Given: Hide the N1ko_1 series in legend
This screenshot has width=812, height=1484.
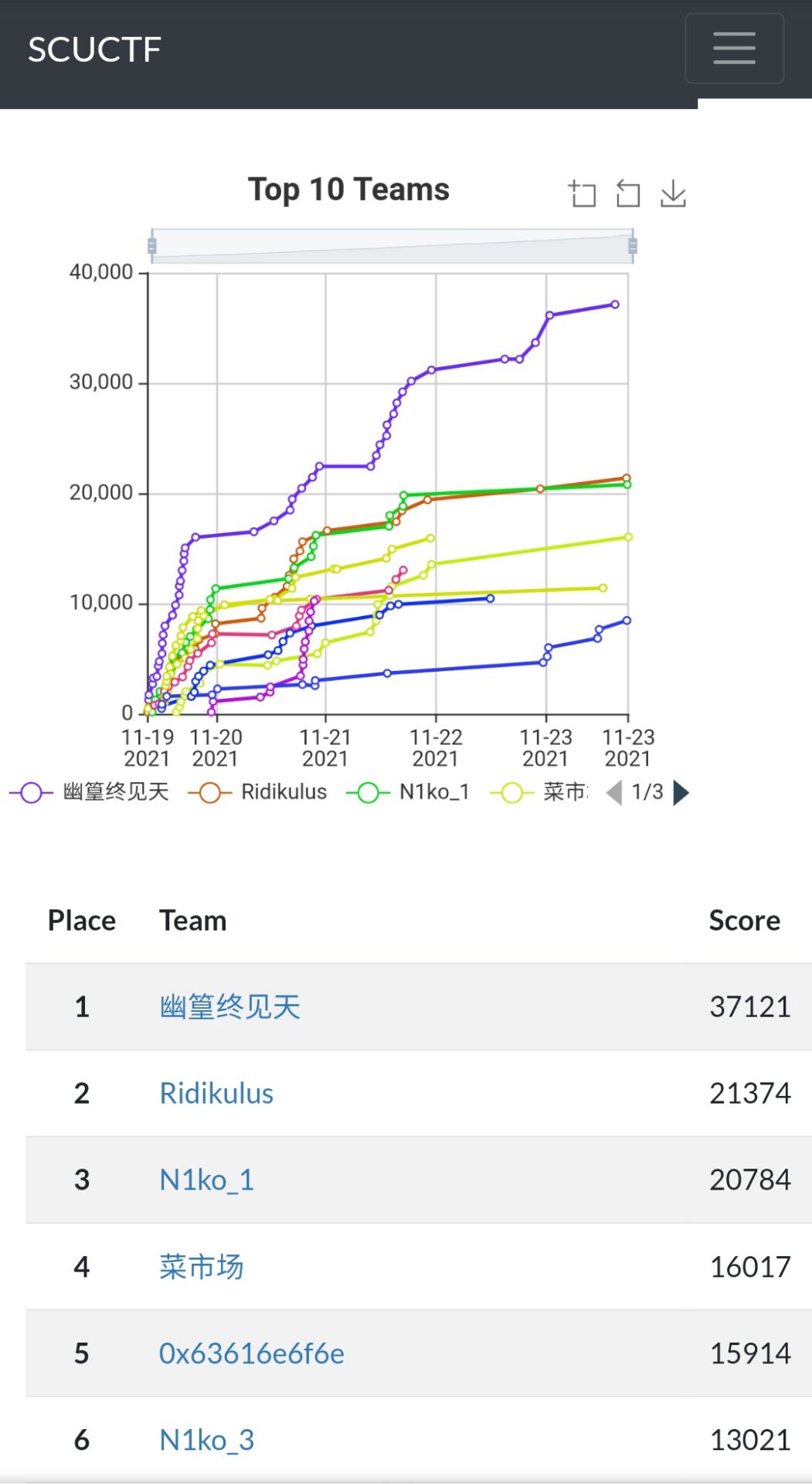Looking at the screenshot, I should [x=408, y=792].
